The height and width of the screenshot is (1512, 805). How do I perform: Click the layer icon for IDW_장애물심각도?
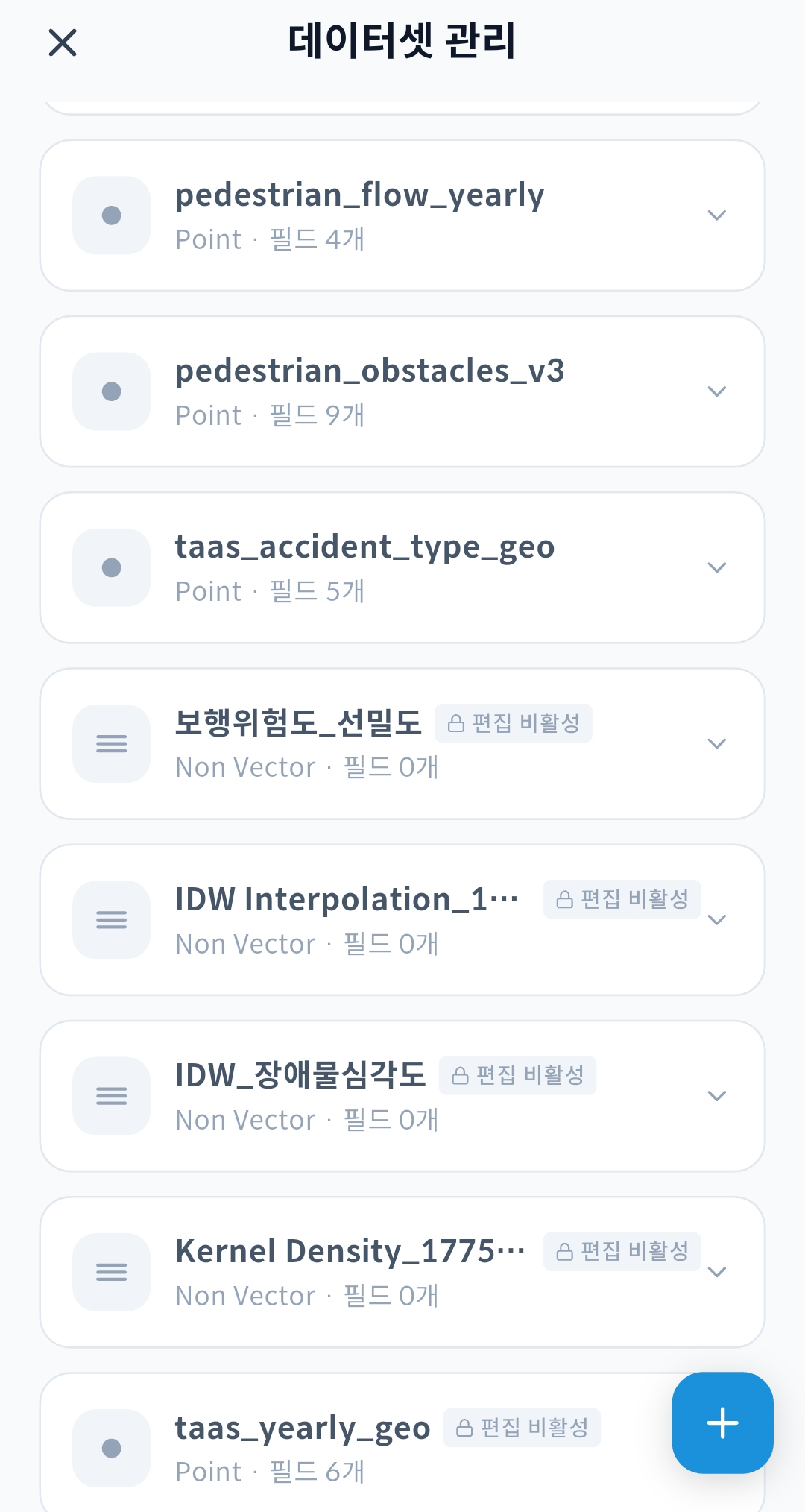point(111,1095)
